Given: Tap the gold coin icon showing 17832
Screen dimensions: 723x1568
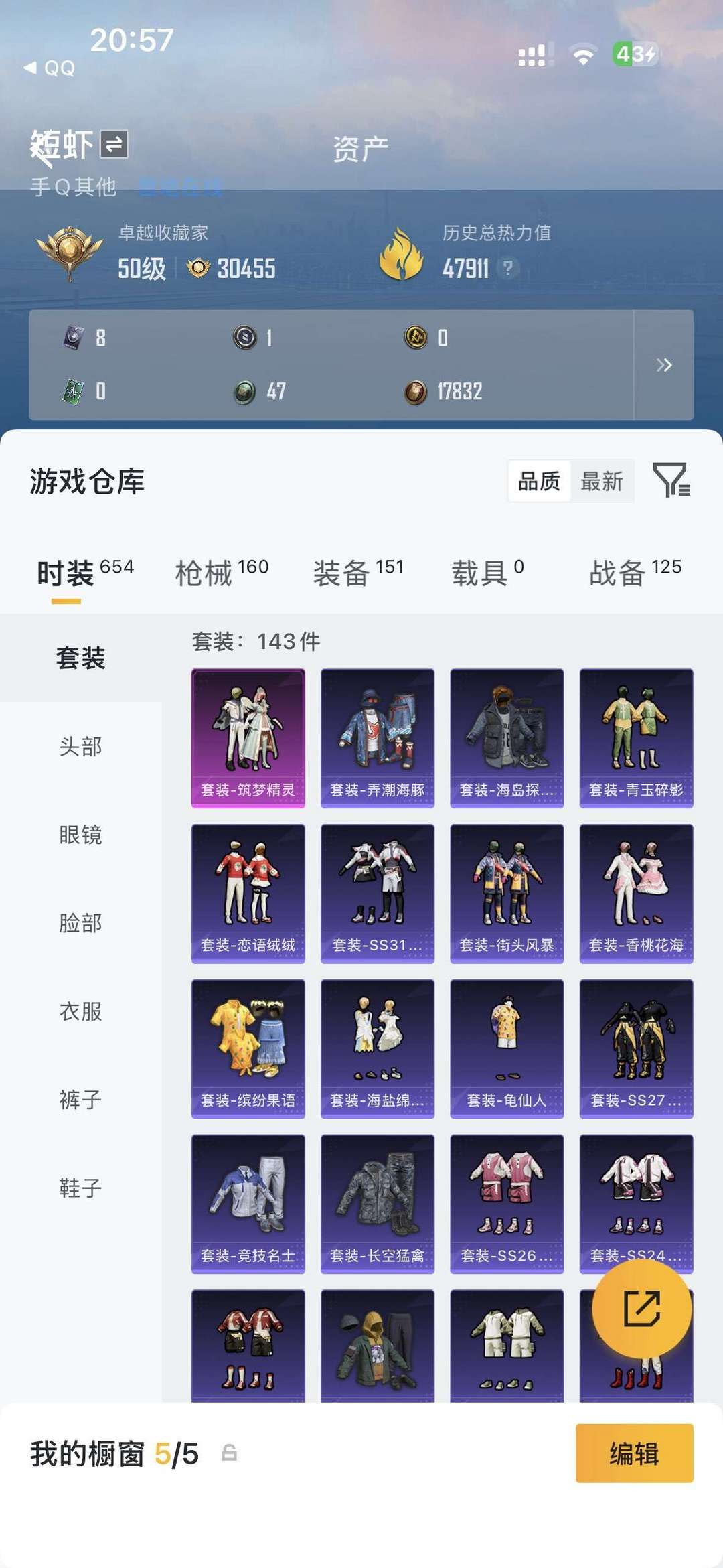Looking at the screenshot, I should click(x=418, y=394).
